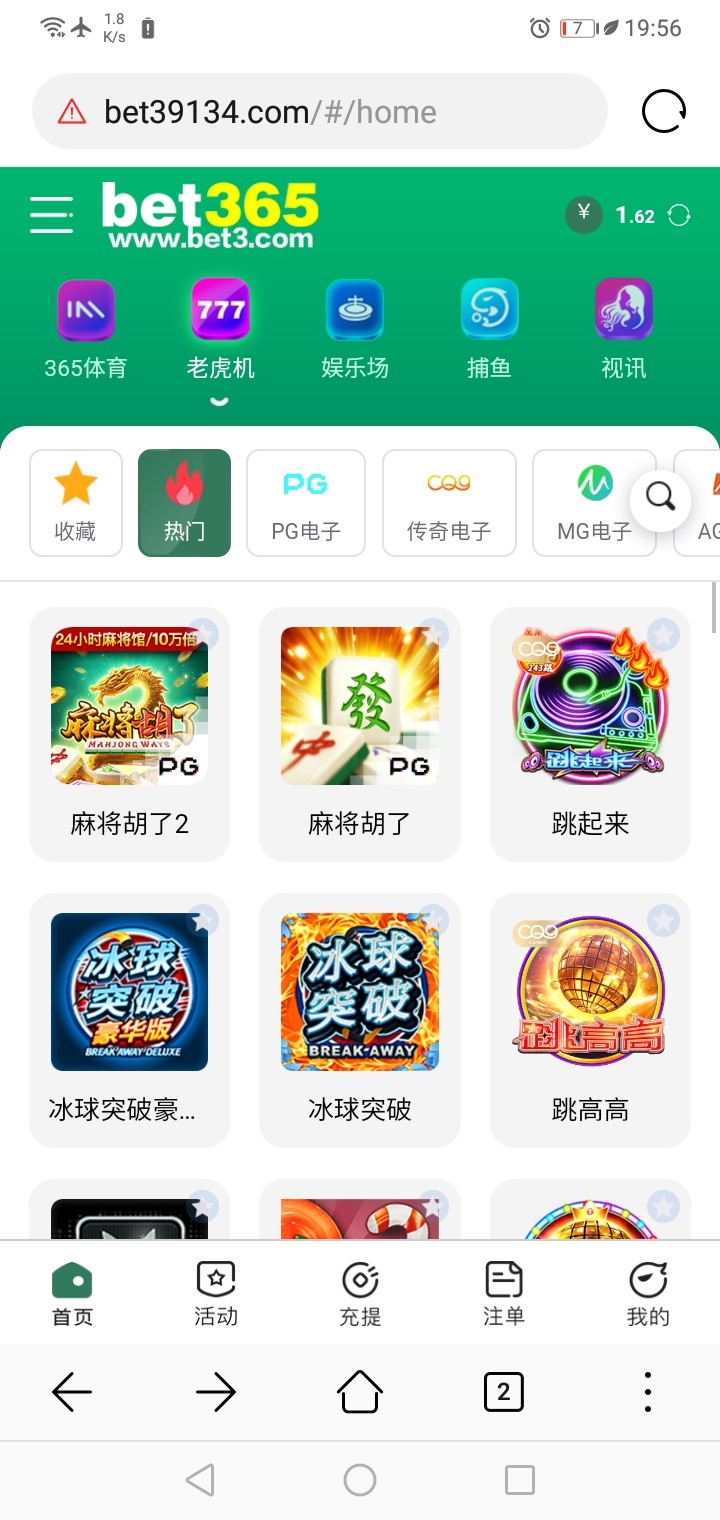The height and width of the screenshot is (1520, 720).
Task: Select the 收藏 favorites tab
Action: pos(75,502)
